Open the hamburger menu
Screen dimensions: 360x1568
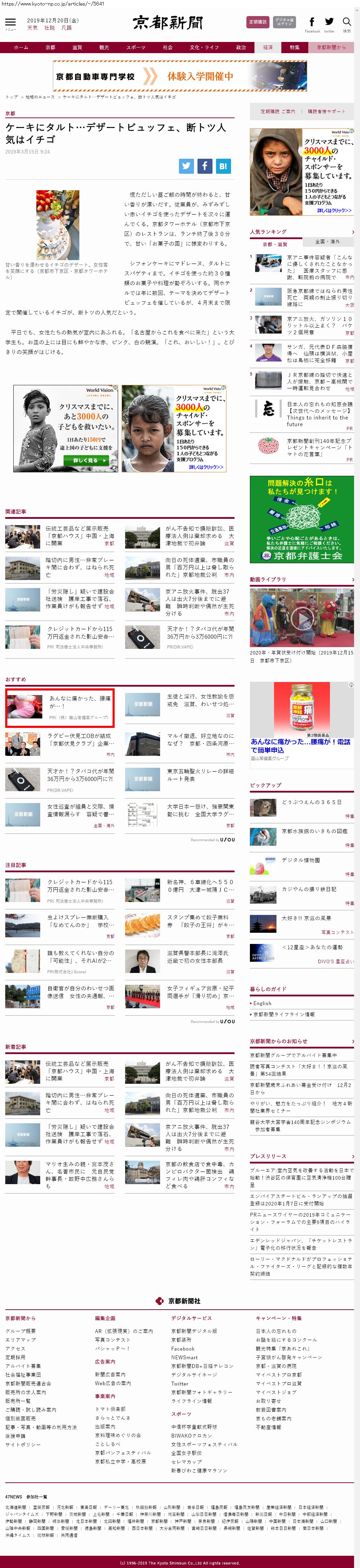[10, 22]
